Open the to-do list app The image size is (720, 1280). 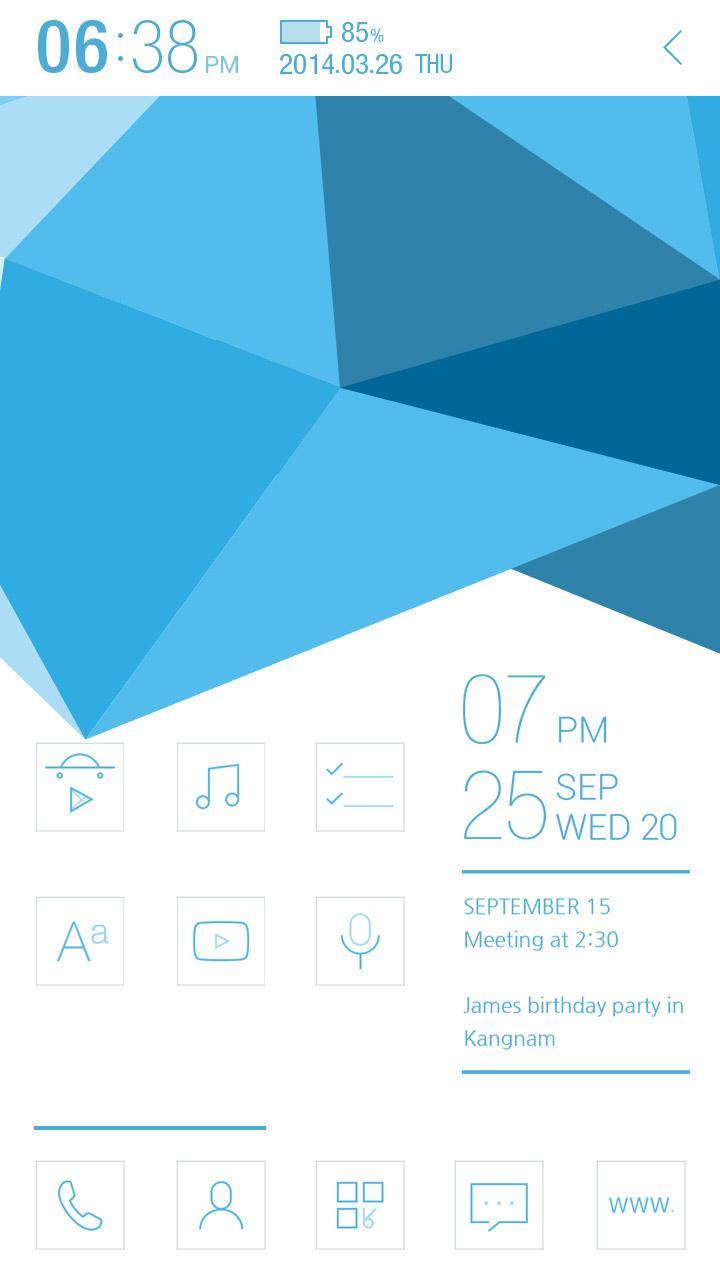[x=360, y=787]
